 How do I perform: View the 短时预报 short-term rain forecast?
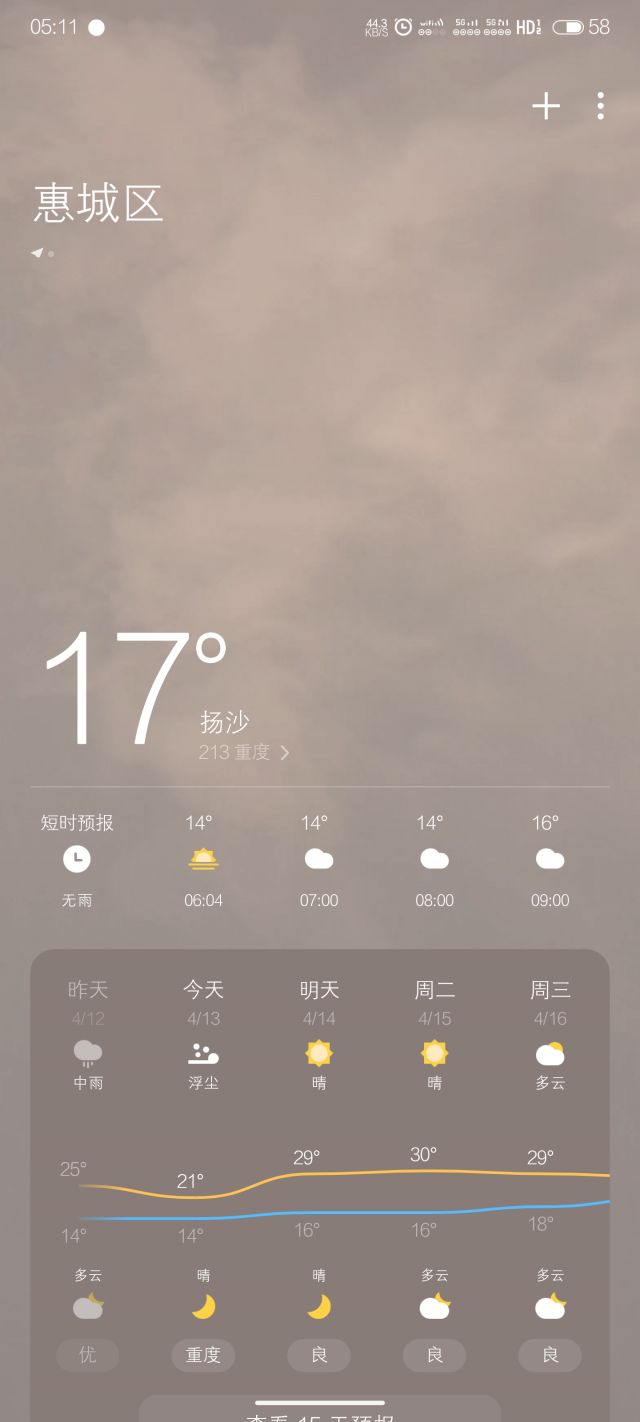tap(77, 860)
